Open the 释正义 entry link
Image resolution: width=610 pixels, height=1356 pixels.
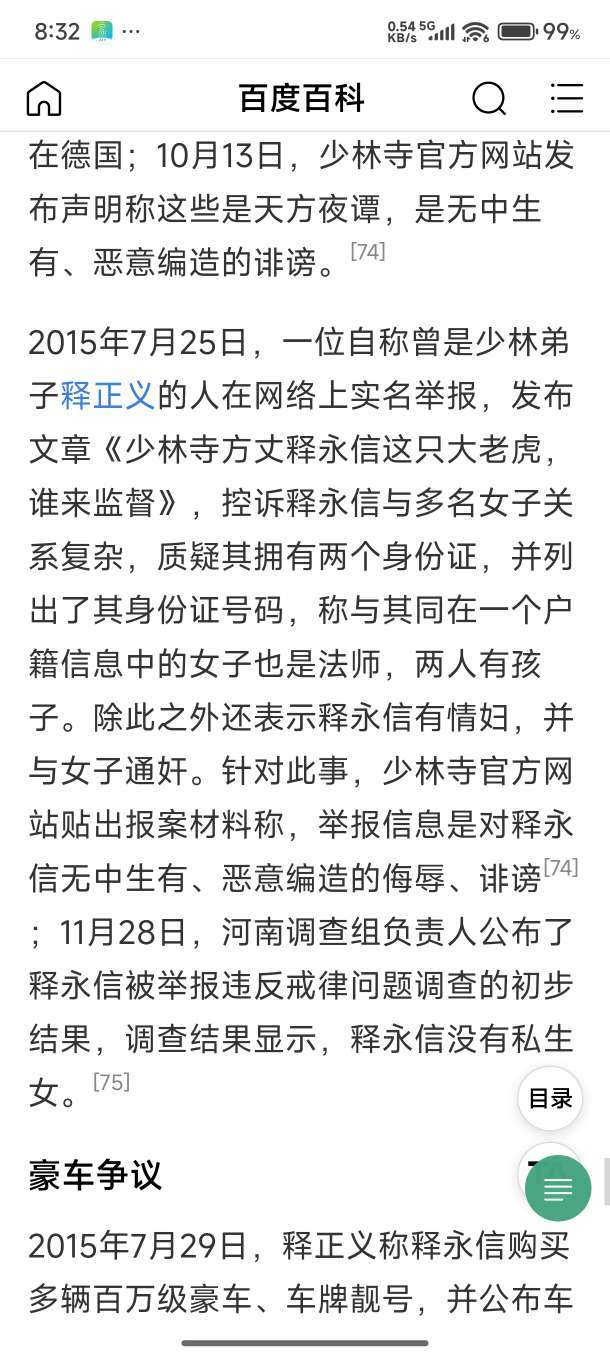coord(107,394)
